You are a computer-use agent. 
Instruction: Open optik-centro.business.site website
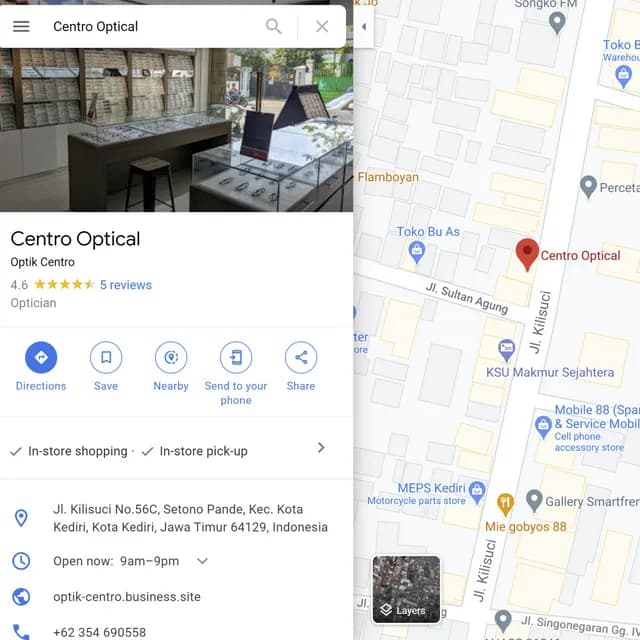pyautogui.click(x=127, y=597)
